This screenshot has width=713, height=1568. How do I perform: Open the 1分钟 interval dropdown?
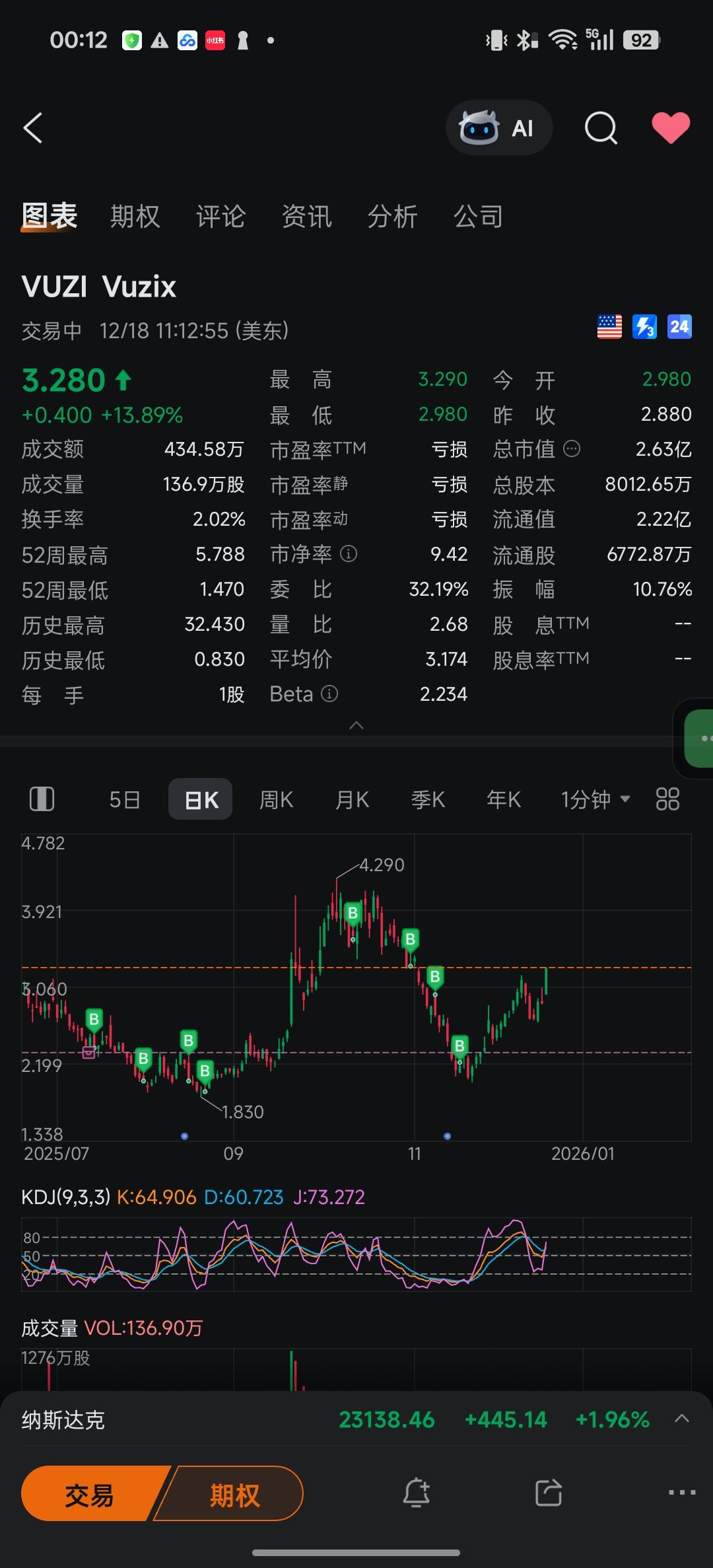click(595, 800)
